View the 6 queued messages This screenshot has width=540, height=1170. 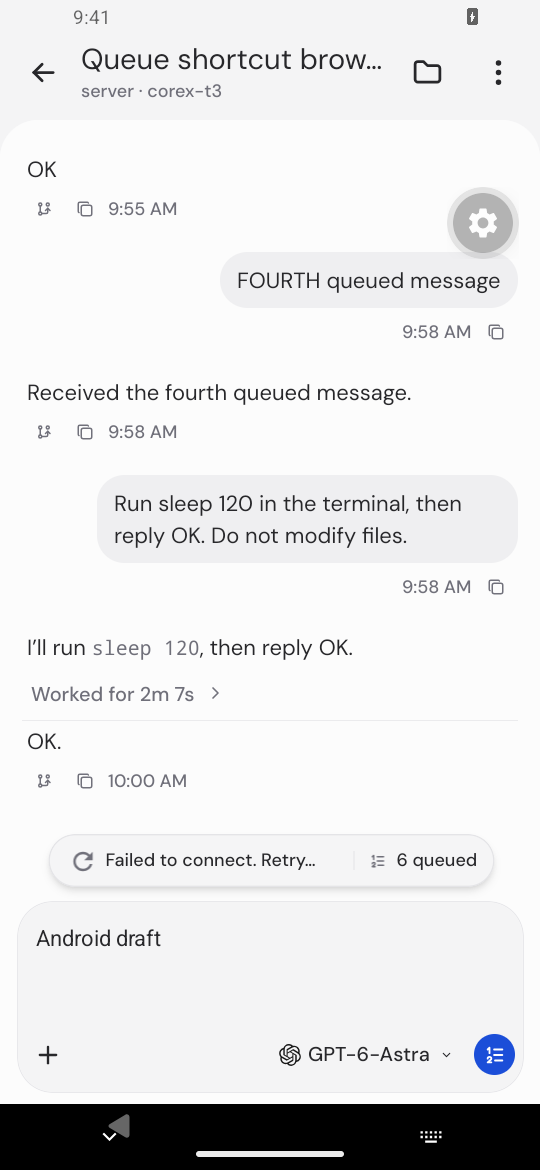tap(423, 860)
